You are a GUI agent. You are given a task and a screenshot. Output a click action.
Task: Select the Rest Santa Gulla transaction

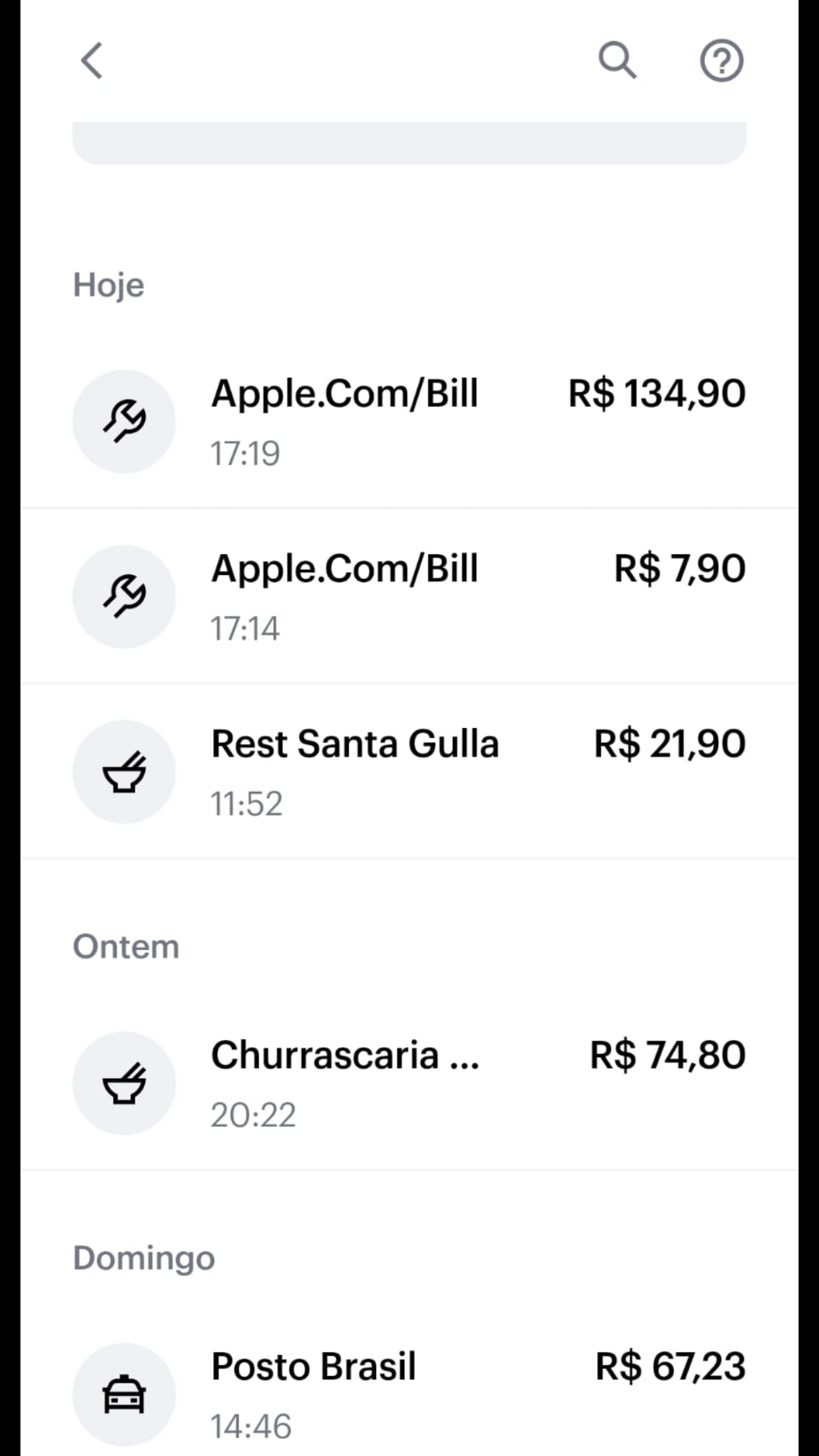tap(409, 772)
